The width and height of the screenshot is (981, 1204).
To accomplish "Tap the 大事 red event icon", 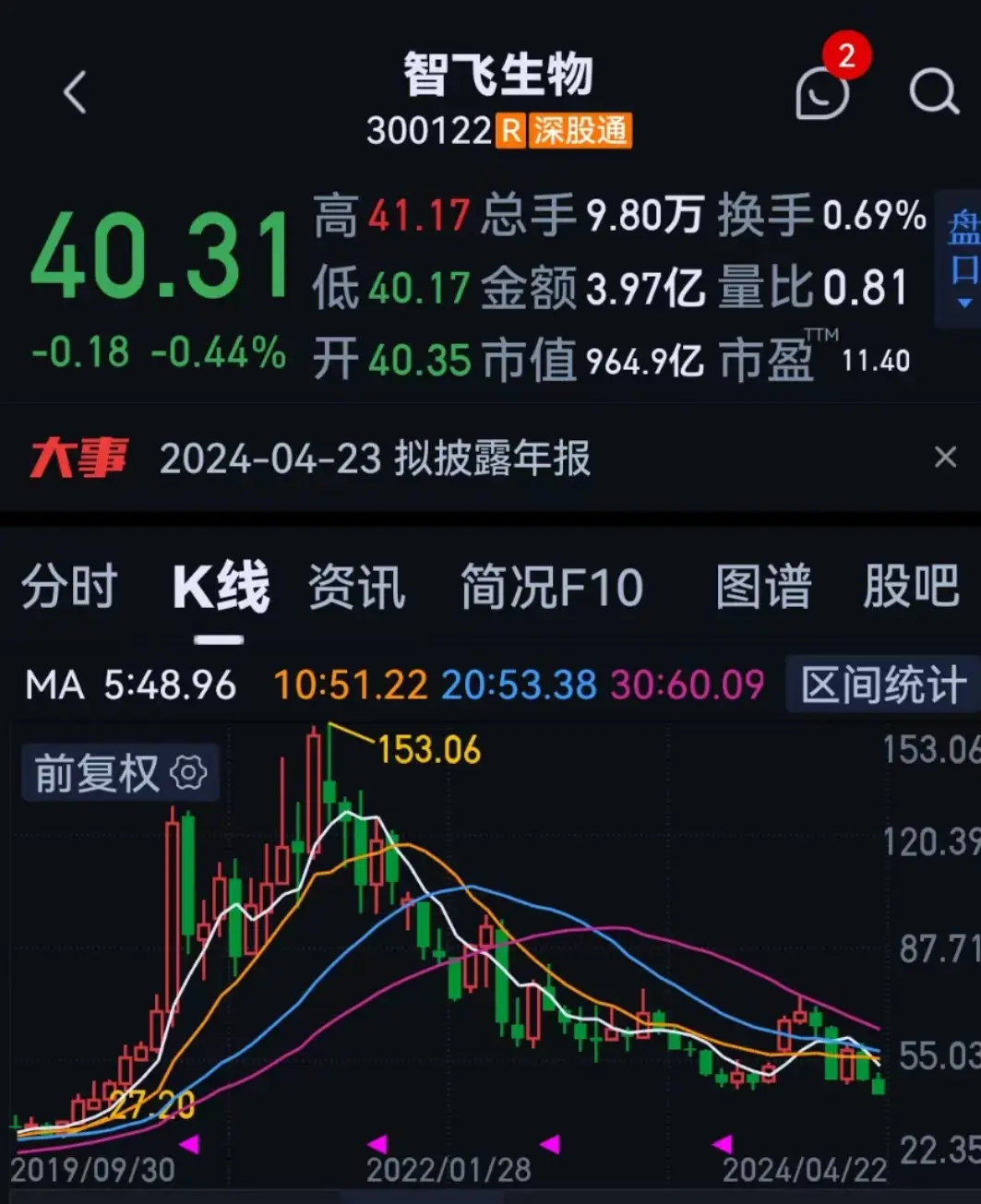I will point(81,458).
